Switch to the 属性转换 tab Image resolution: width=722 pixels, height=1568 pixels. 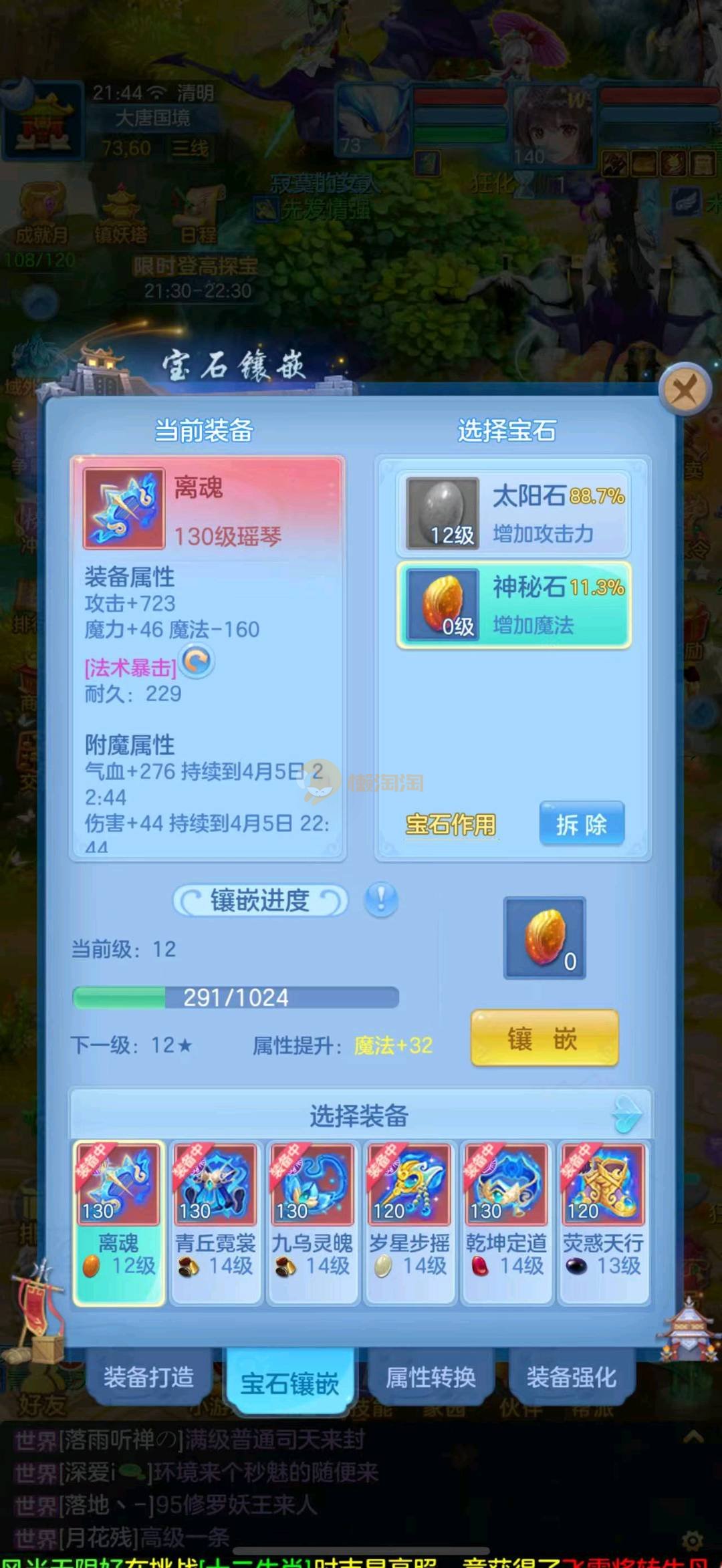[431, 1377]
